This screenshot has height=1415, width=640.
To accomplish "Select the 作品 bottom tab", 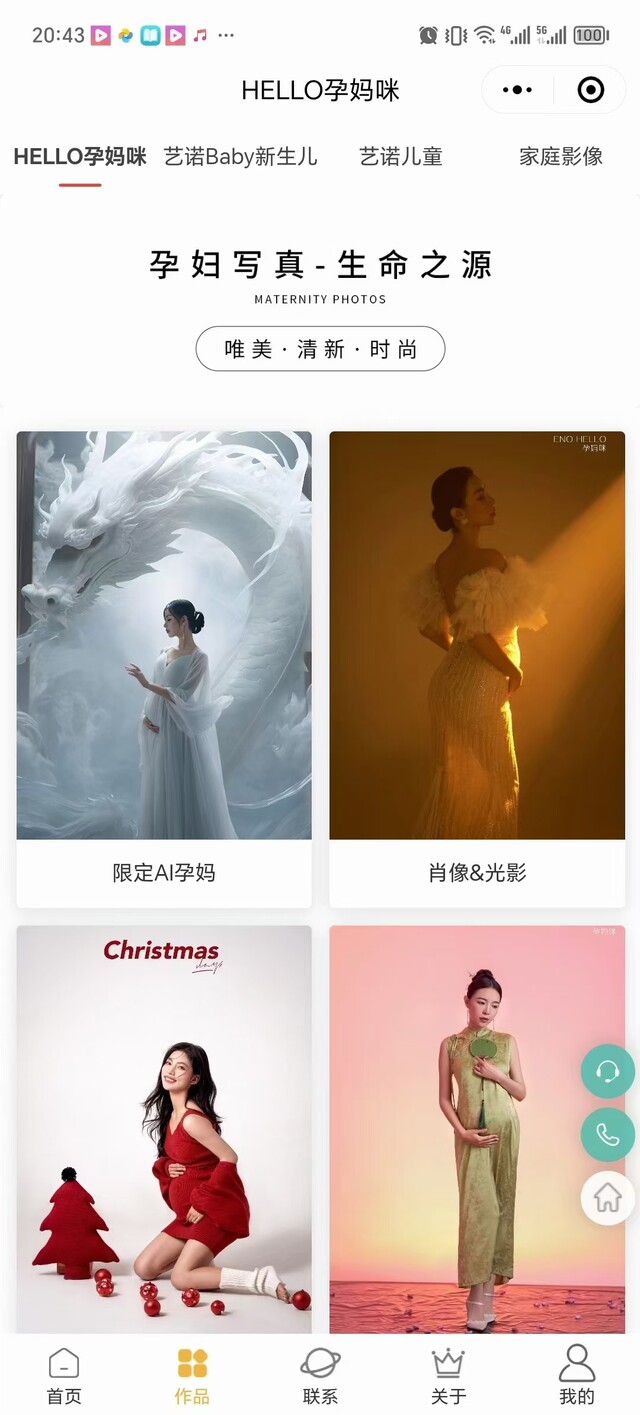I will [x=192, y=1375].
